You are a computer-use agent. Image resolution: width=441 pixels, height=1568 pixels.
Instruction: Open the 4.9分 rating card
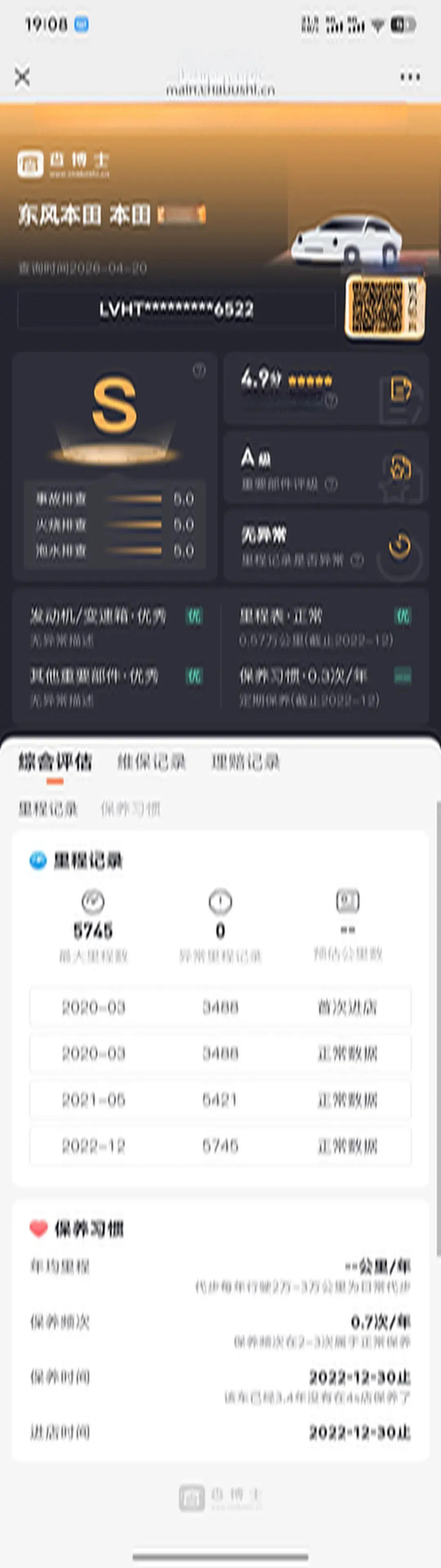point(325,388)
